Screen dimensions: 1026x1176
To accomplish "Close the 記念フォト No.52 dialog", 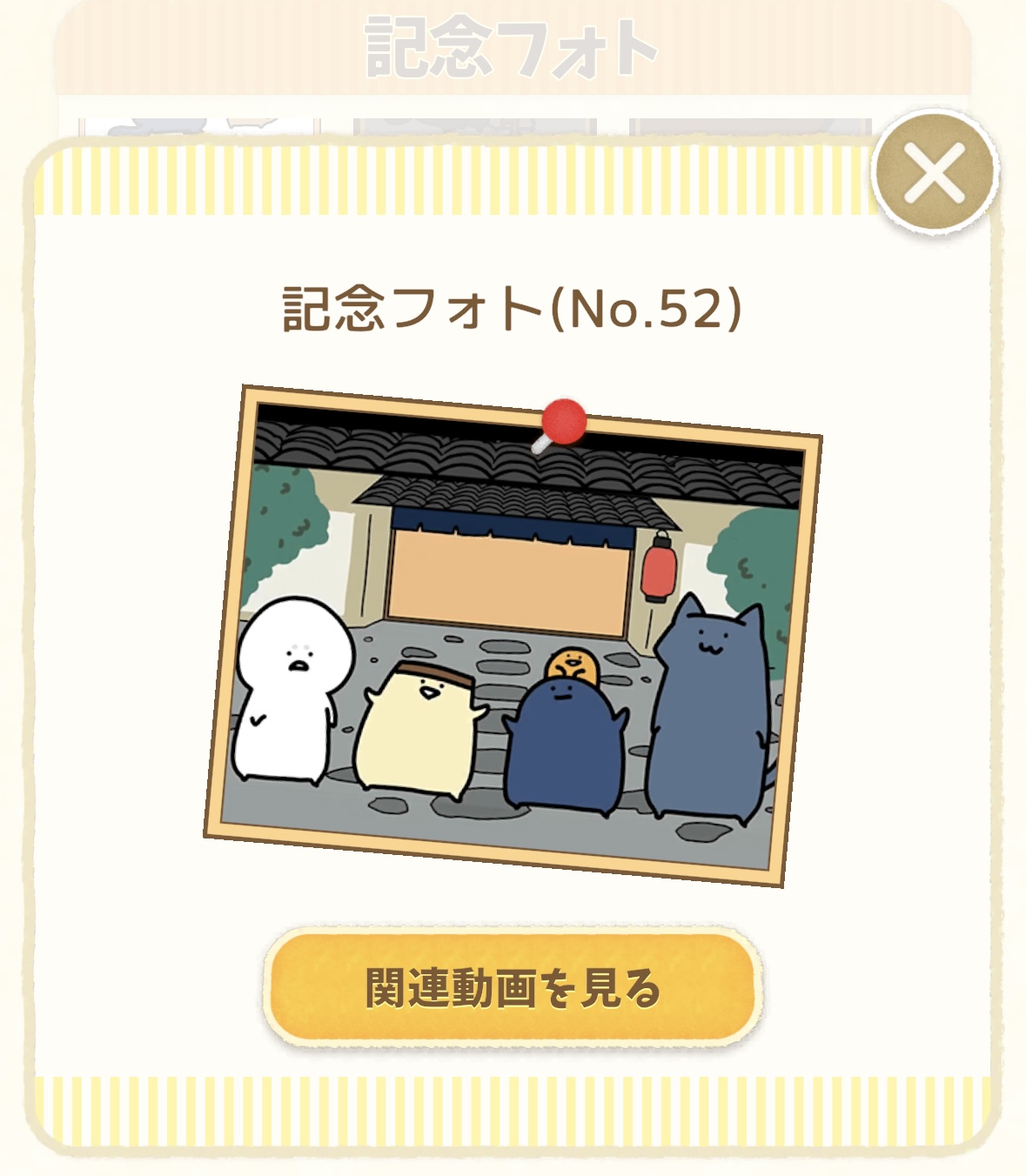I will click(935, 172).
